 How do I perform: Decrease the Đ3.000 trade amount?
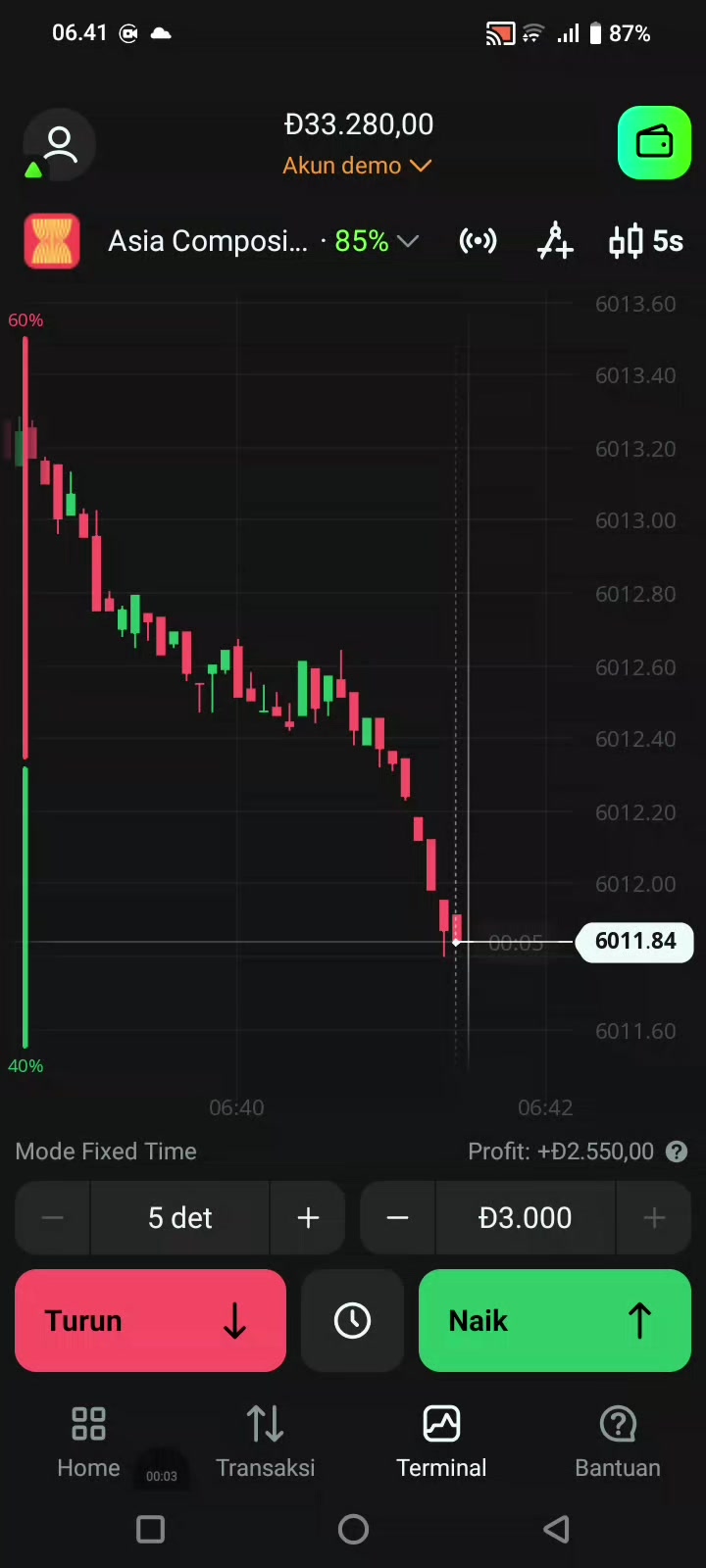point(397,1218)
